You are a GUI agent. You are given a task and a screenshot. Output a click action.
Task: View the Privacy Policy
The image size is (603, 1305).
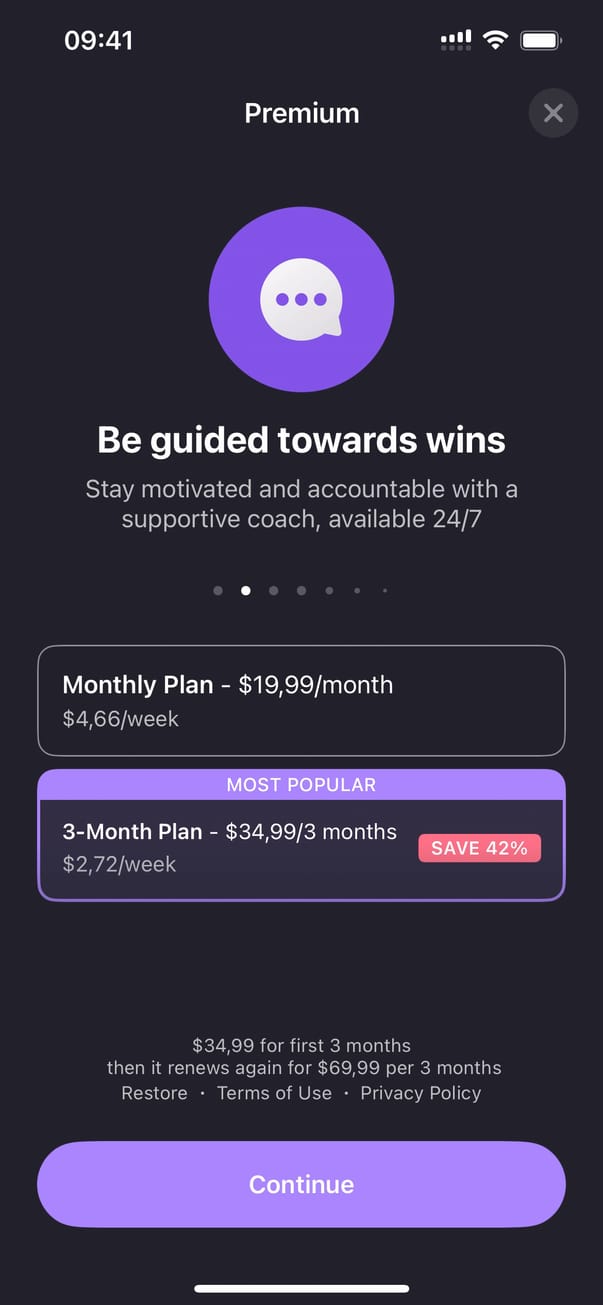tap(420, 1093)
